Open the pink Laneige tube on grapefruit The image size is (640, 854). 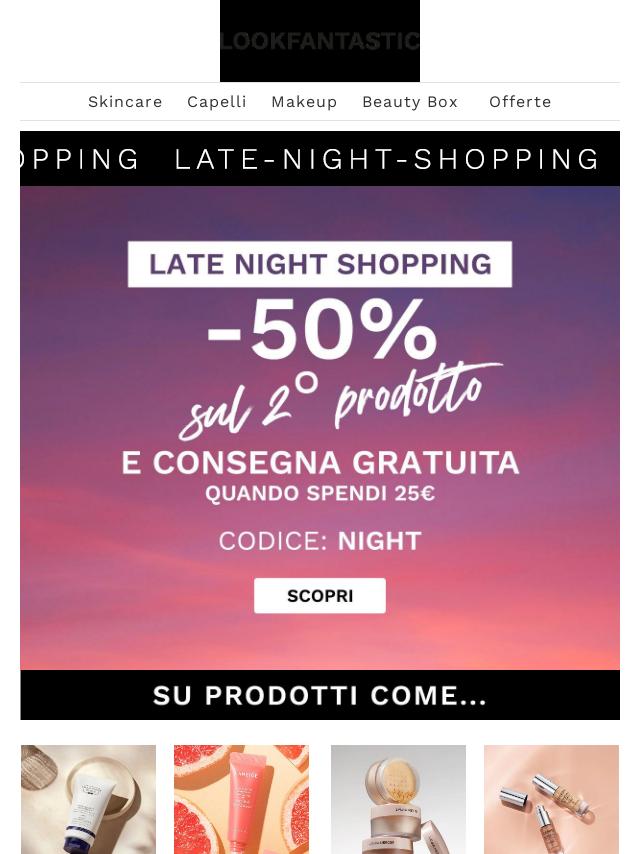[241, 799]
